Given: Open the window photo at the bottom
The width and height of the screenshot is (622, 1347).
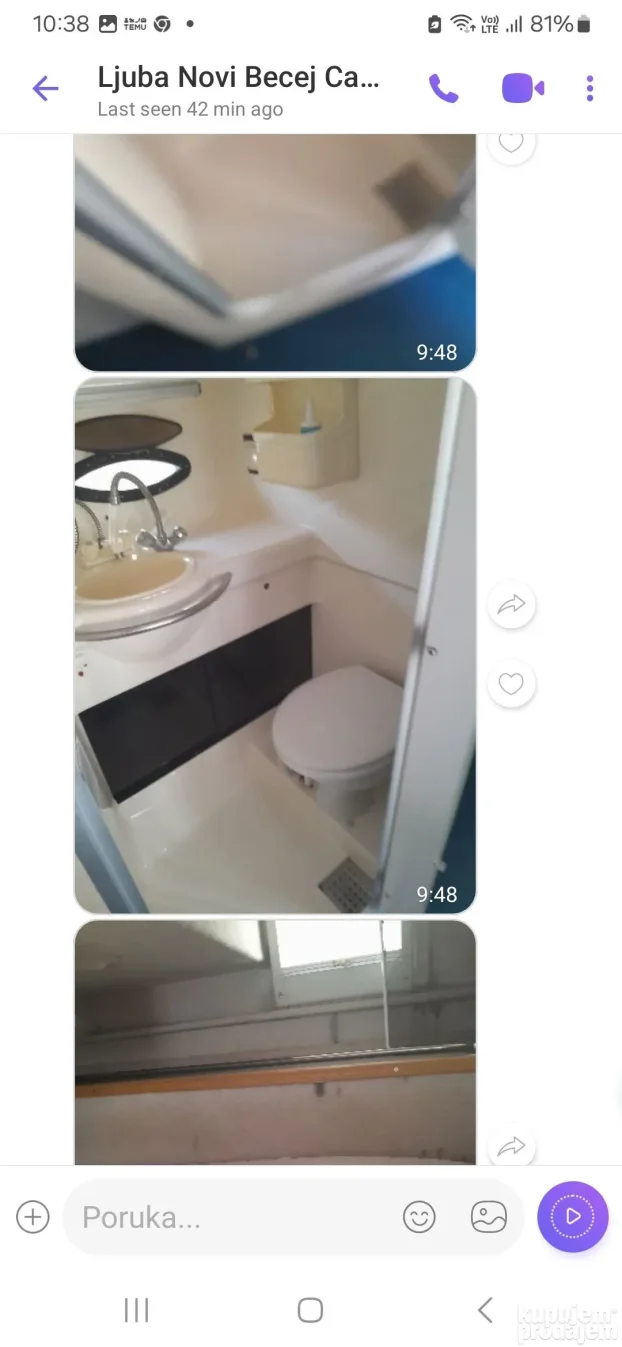Looking at the screenshot, I should (x=275, y=1040).
